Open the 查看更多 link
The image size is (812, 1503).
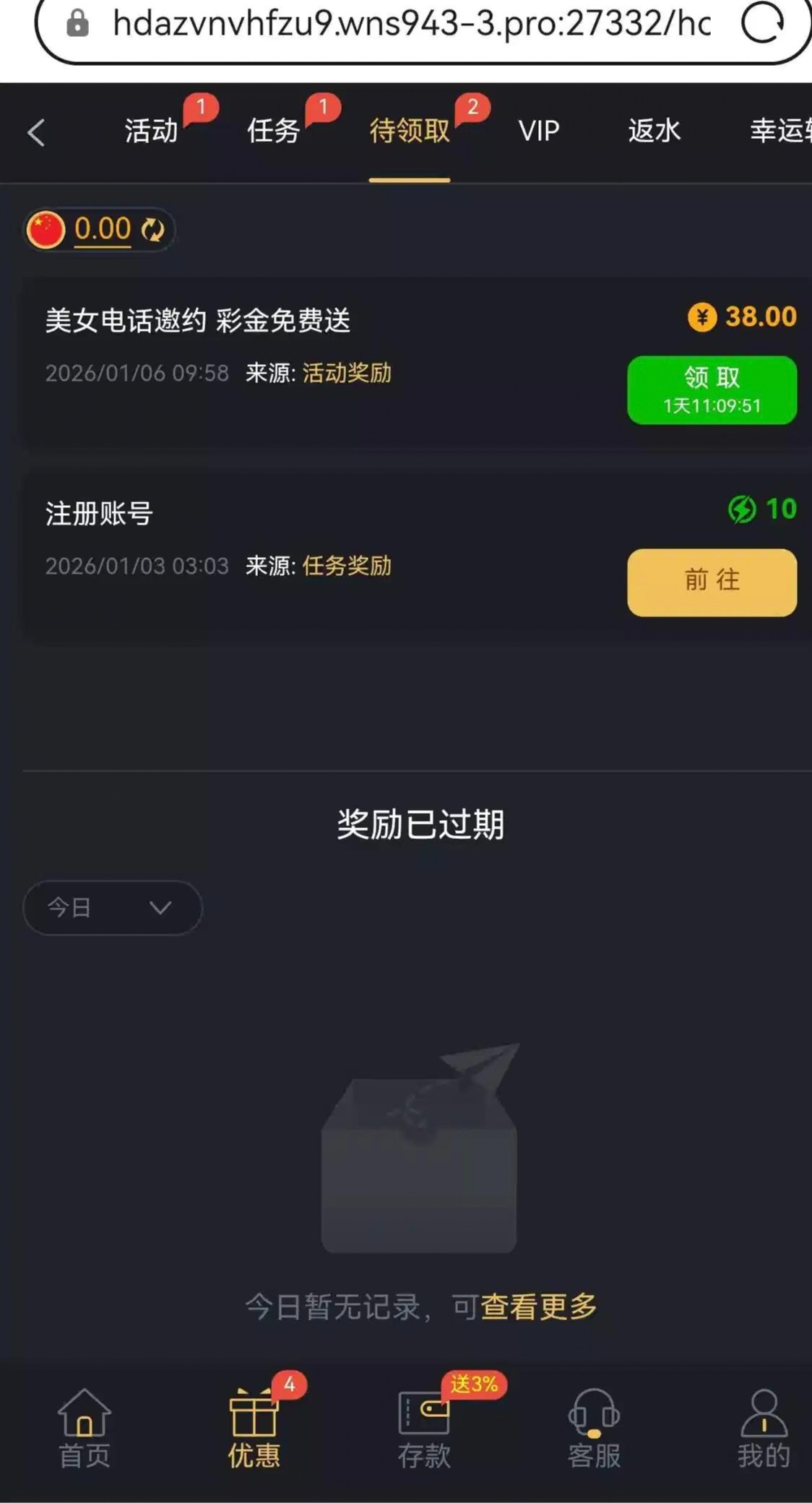point(539,1306)
